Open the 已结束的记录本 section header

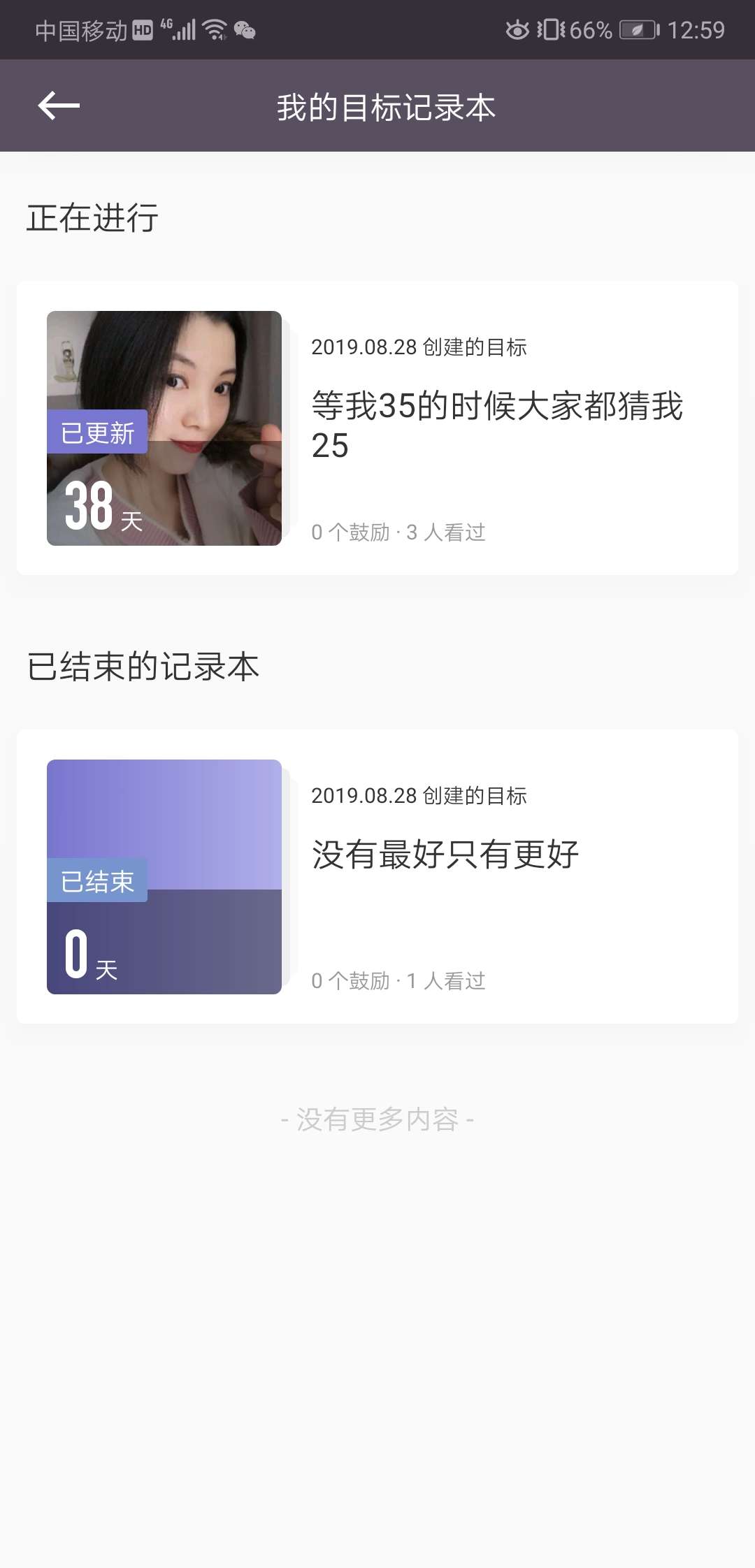click(142, 667)
